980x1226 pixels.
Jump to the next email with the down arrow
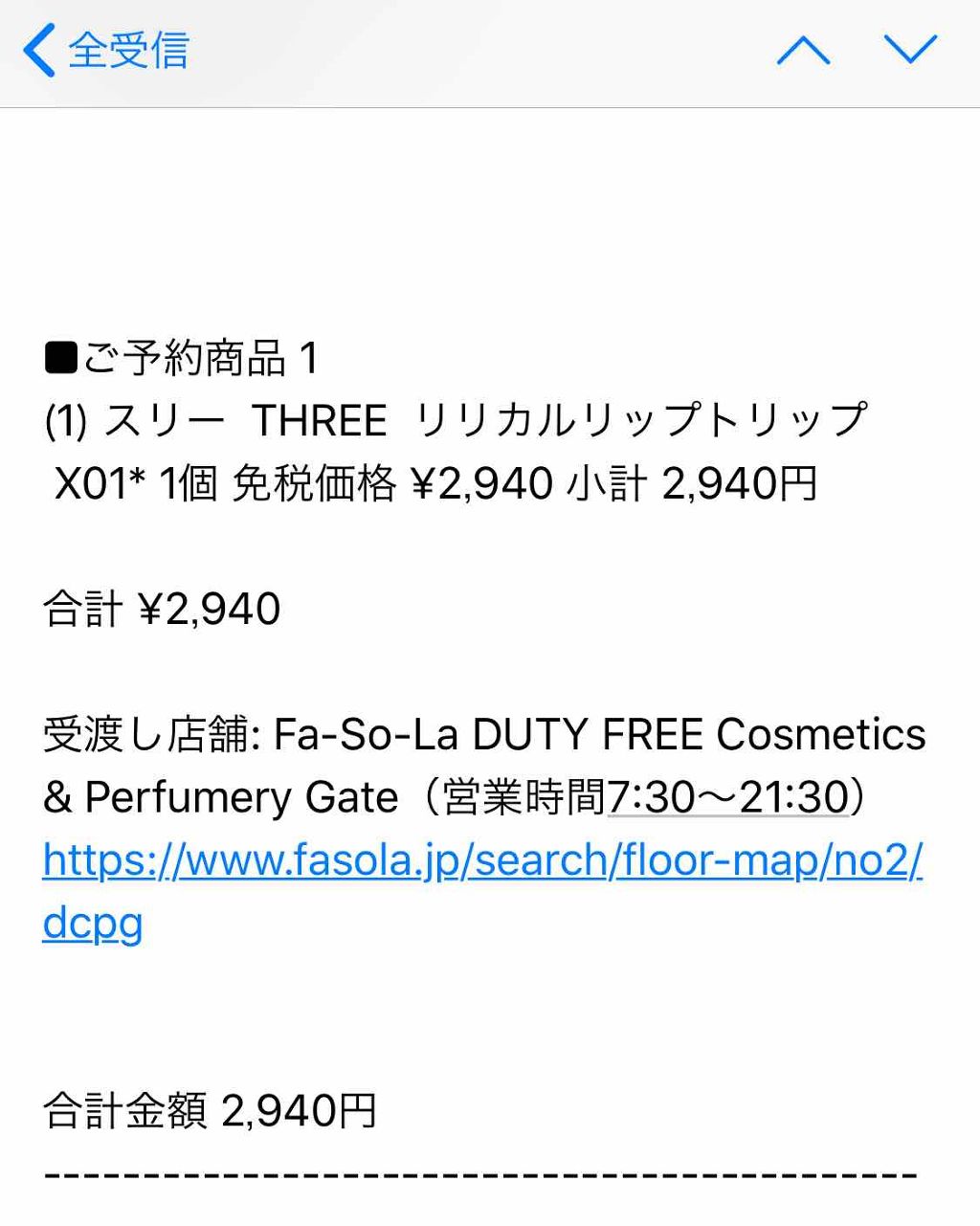point(910,50)
